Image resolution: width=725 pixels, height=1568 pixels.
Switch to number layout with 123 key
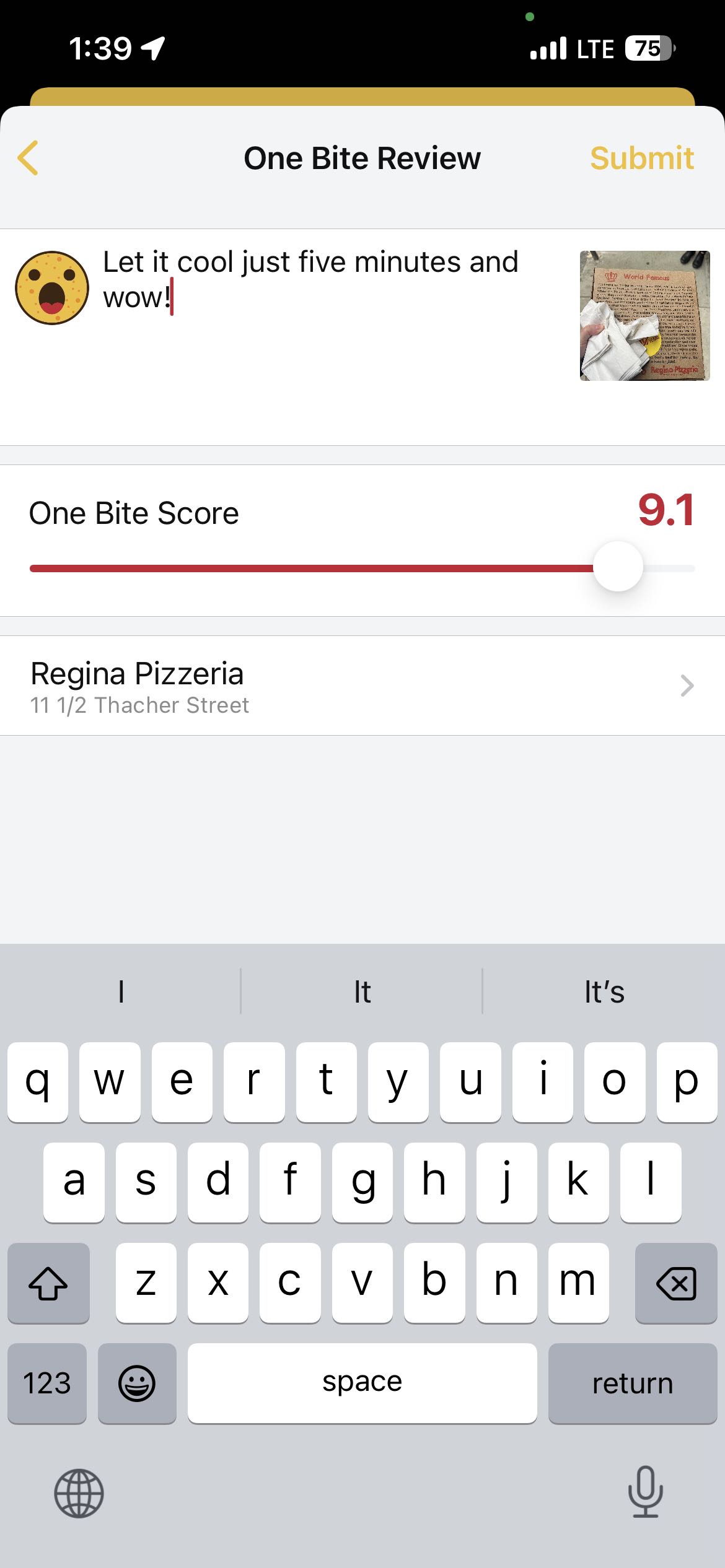pyautogui.click(x=46, y=1383)
